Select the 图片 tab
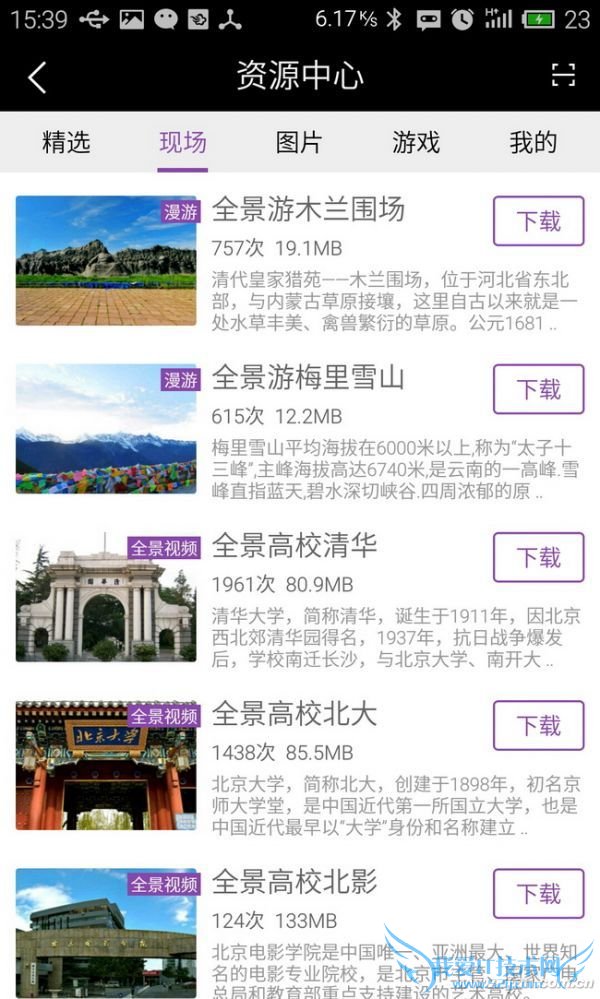600x999 pixels. coord(299,142)
